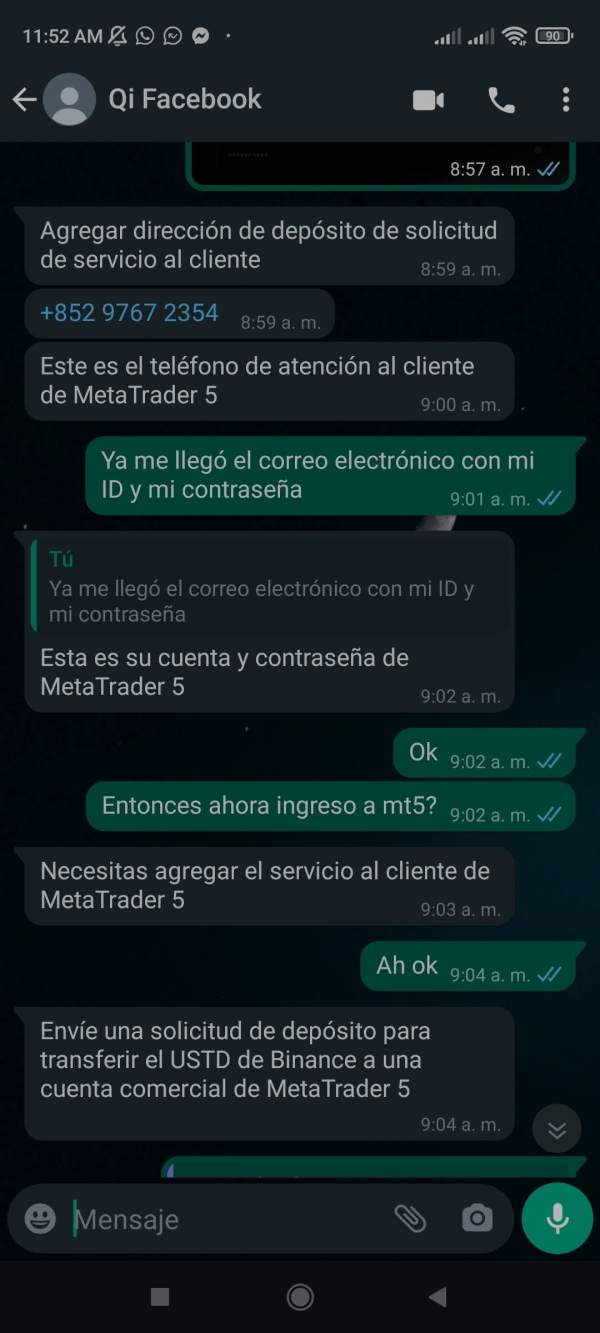This screenshot has width=600, height=1333.
Task: Start a voice call with Qi Facebook
Action: [x=501, y=100]
